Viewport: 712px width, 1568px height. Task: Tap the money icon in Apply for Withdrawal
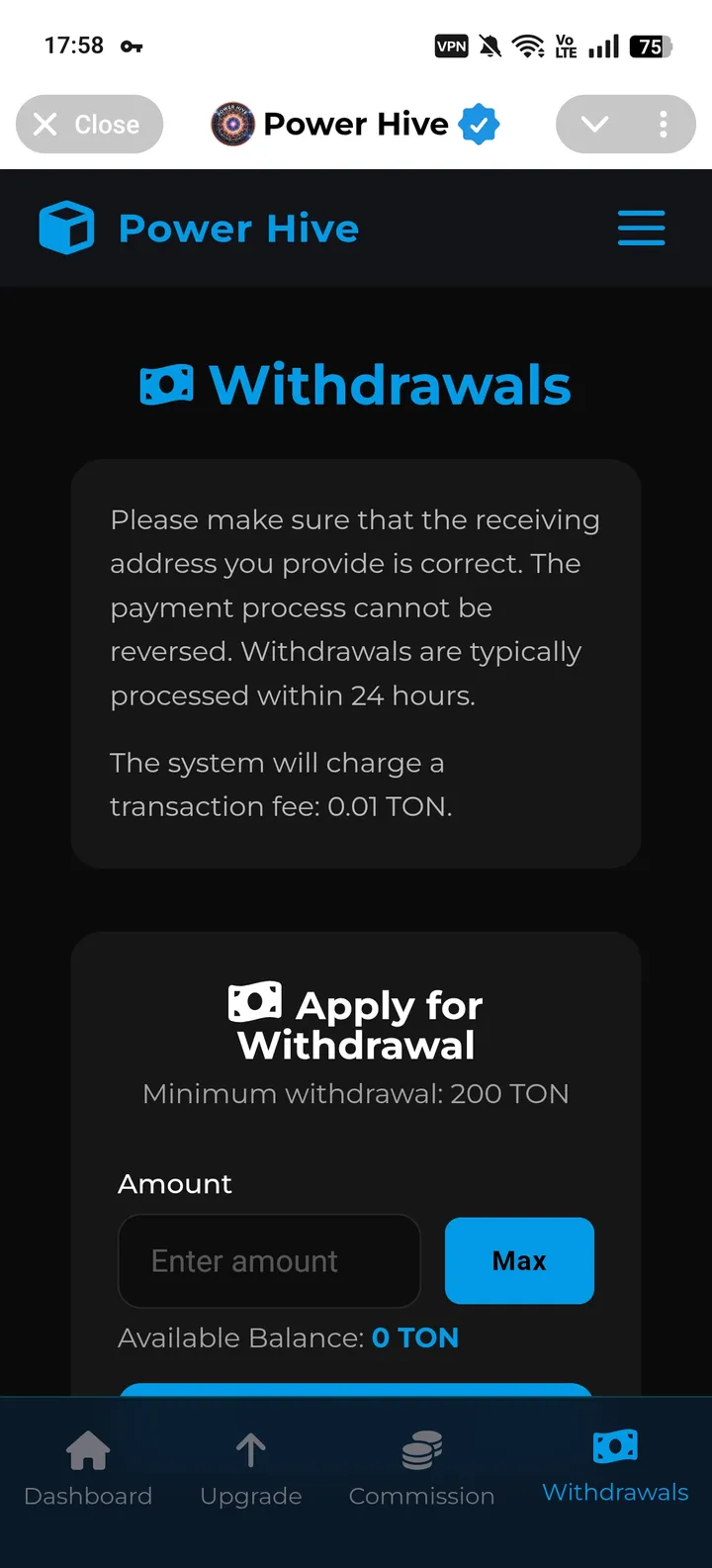point(254,1004)
